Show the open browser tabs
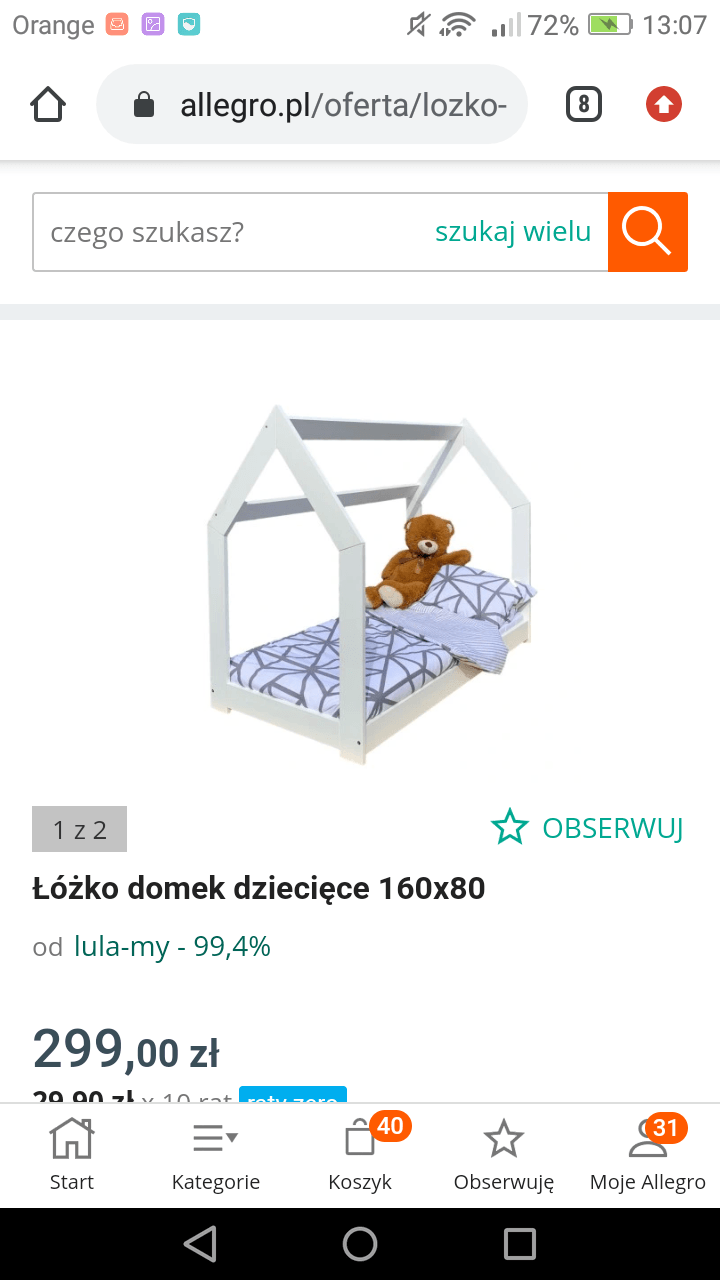Viewport: 720px width, 1280px height. click(x=584, y=104)
